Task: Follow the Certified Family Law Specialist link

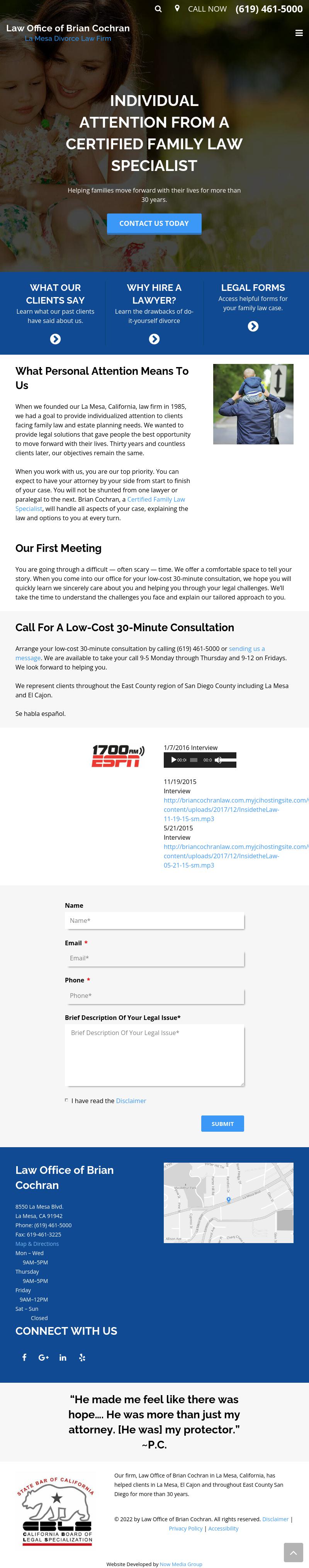Action: click(156, 499)
